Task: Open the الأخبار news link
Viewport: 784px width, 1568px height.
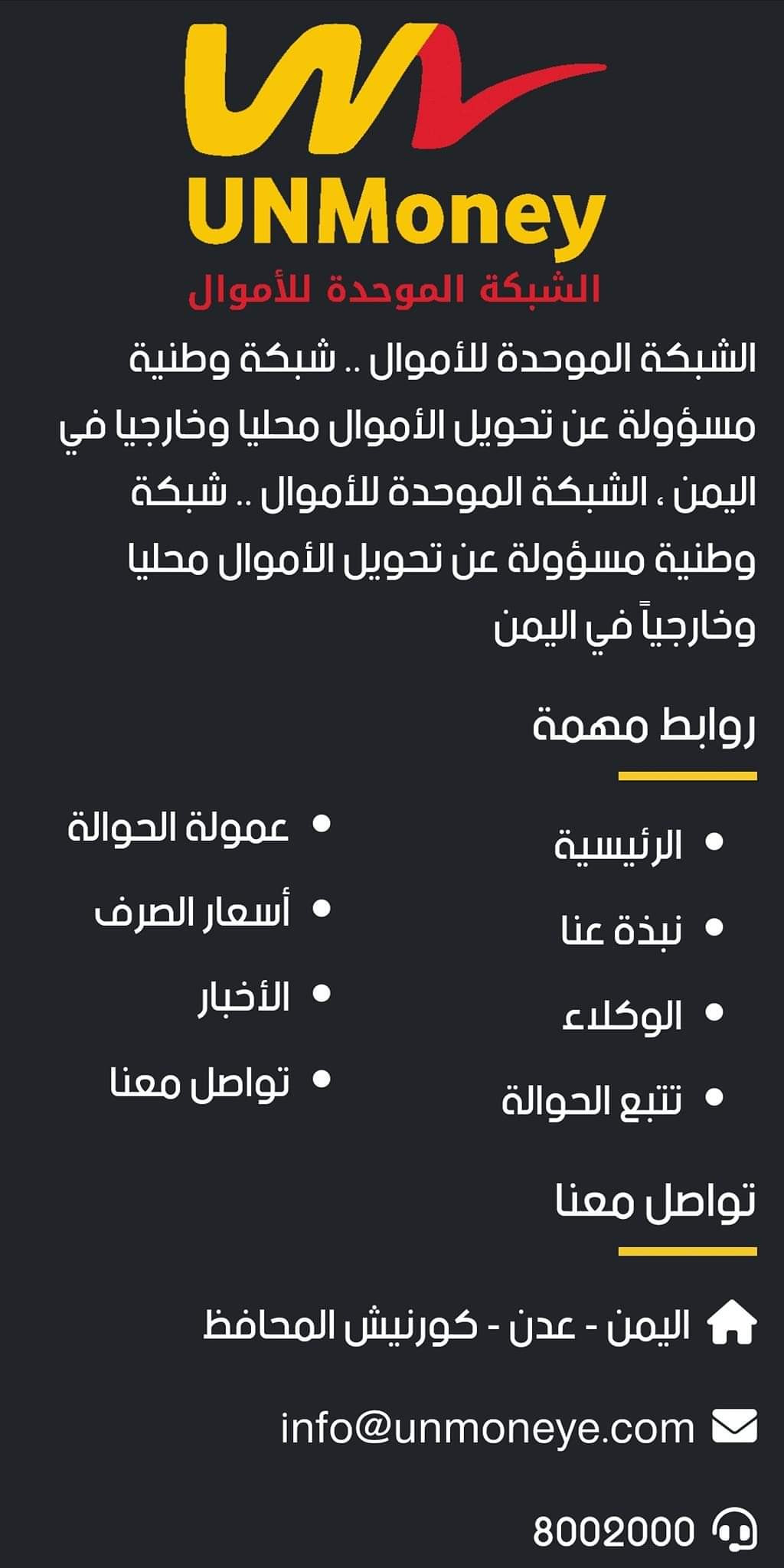Action: point(243,996)
